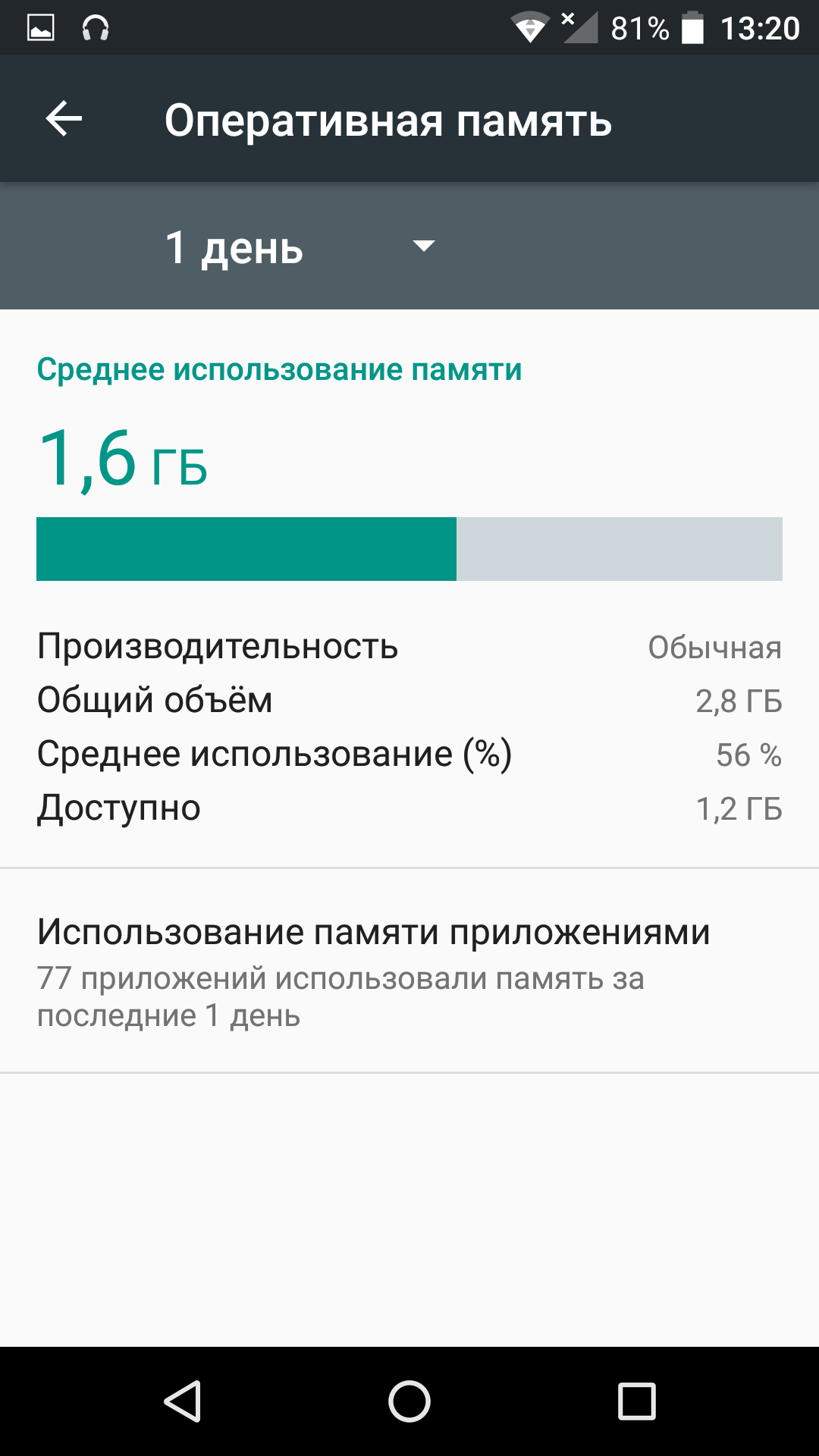The image size is (819, 1456).
Task: Open recent apps from navigation bar
Action: tap(637, 1401)
